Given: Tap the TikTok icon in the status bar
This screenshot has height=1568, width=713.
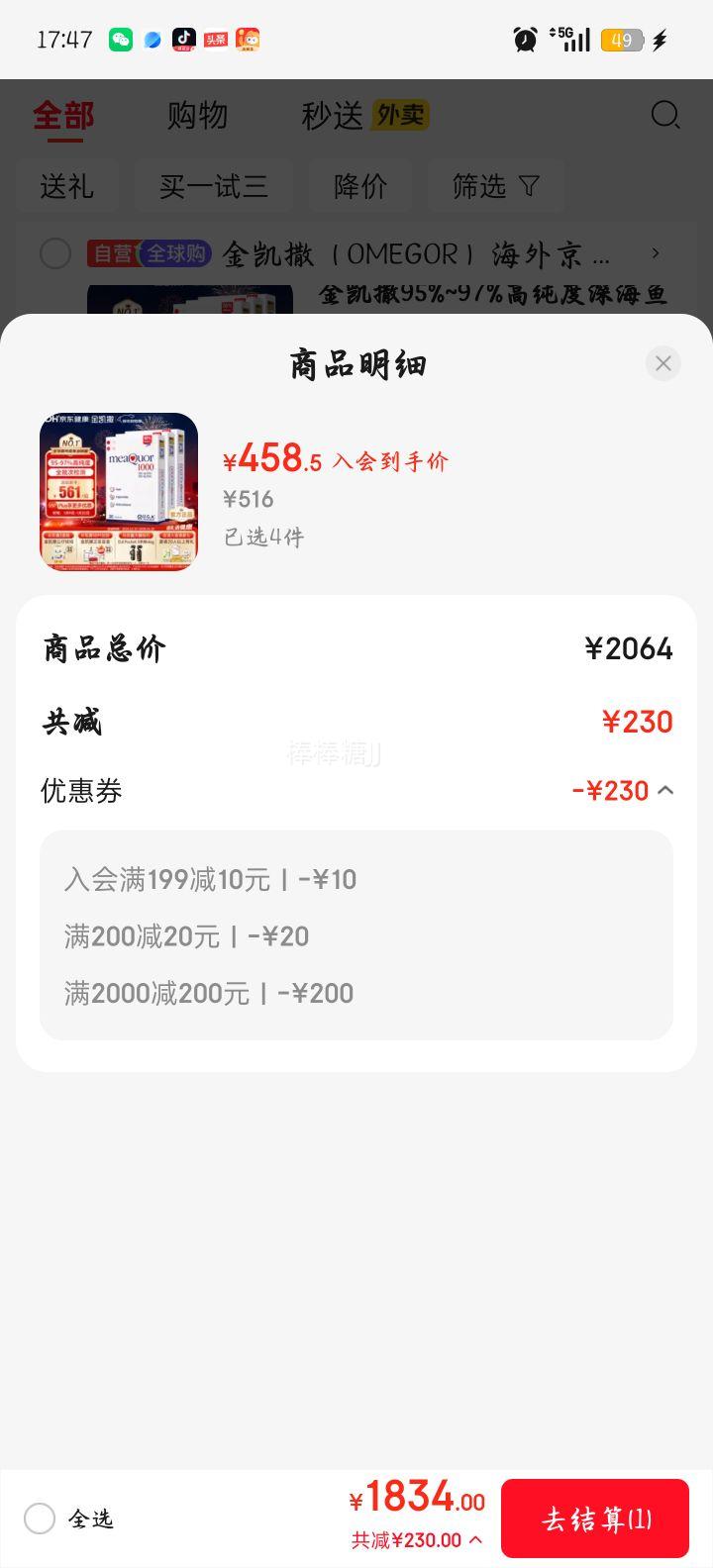Looking at the screenshot, I should coord(181,40).
